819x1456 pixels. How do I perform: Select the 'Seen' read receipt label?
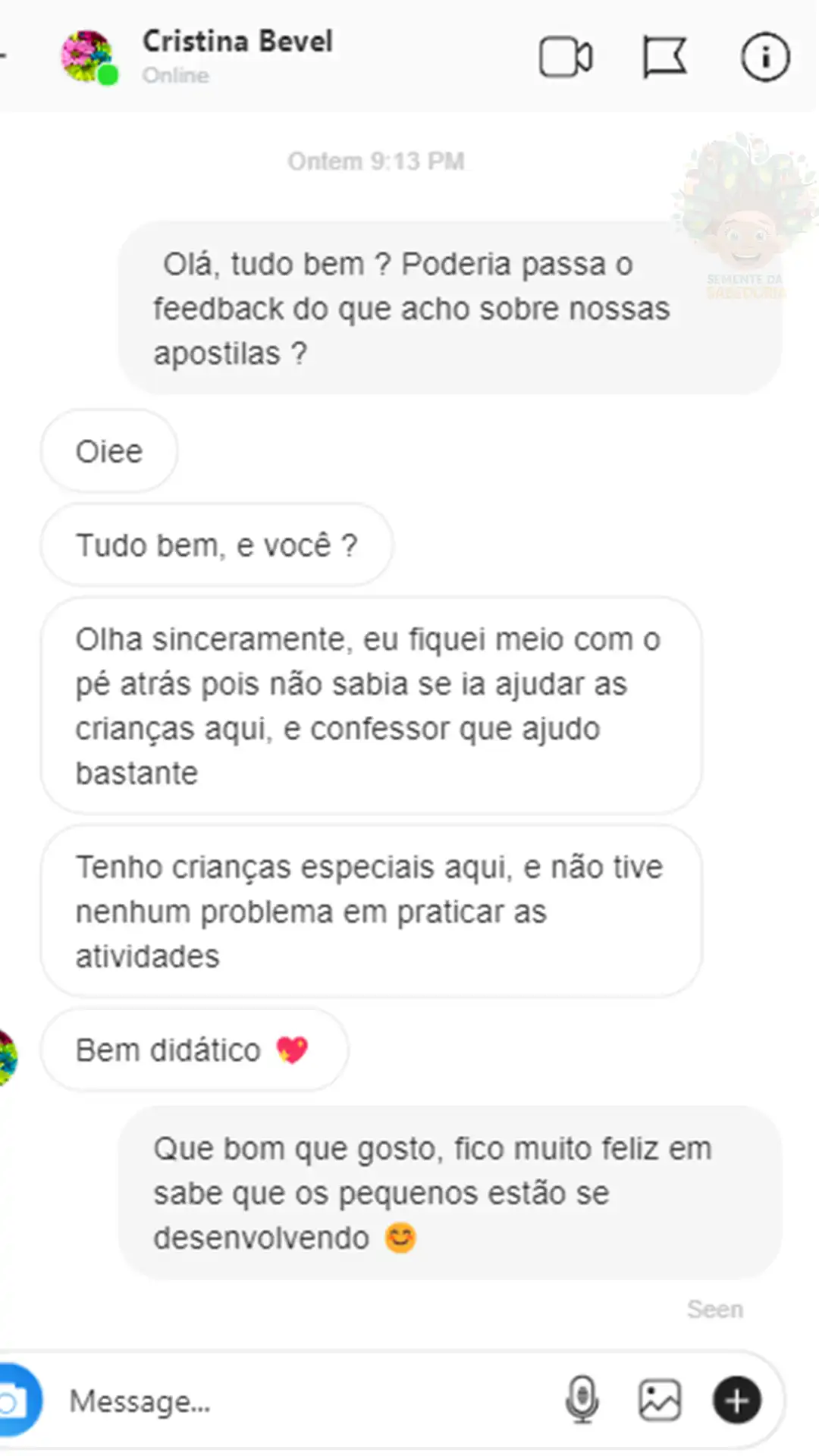(715, 1309)
